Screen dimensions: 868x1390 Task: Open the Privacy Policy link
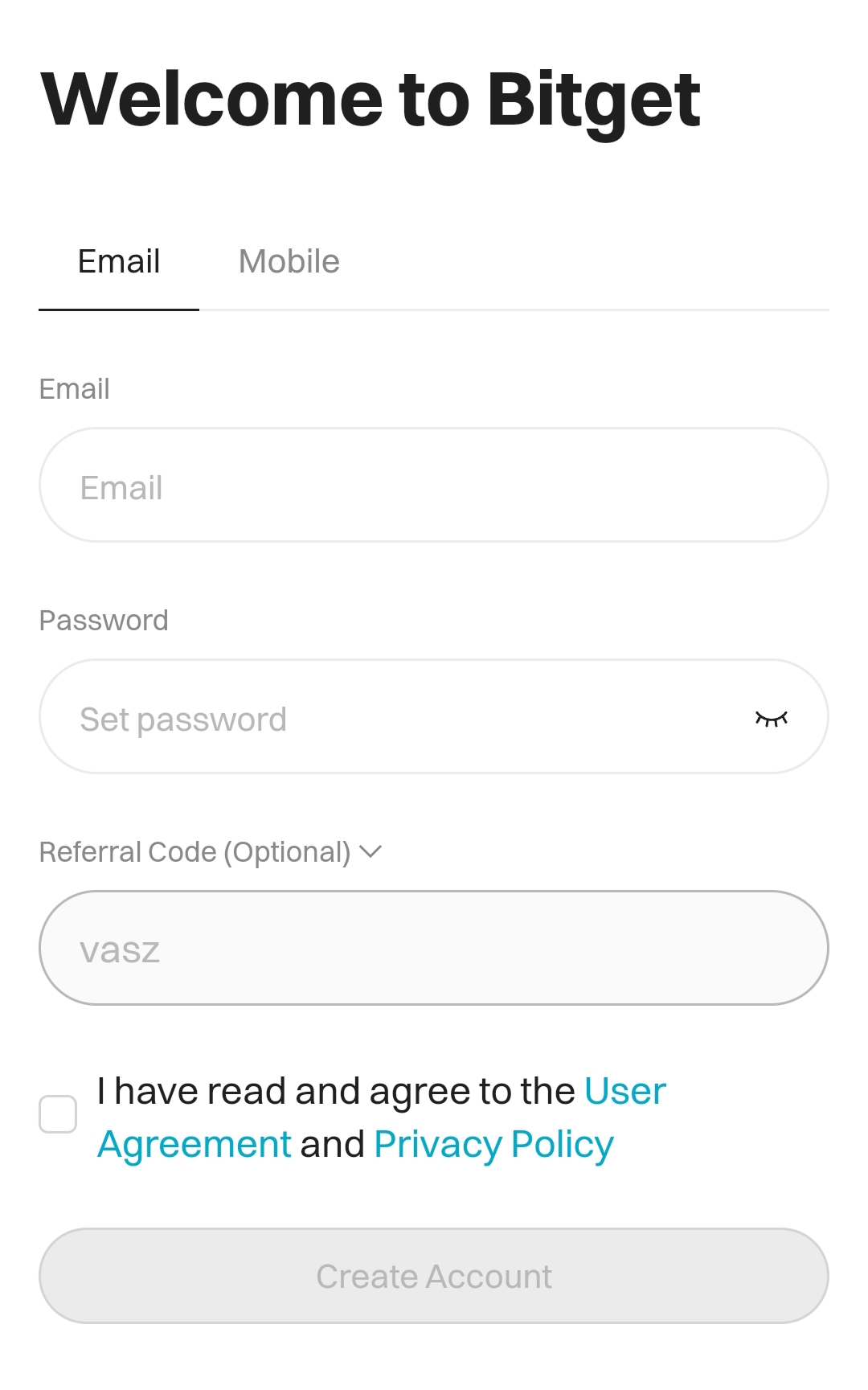(x=493, y=1143)
